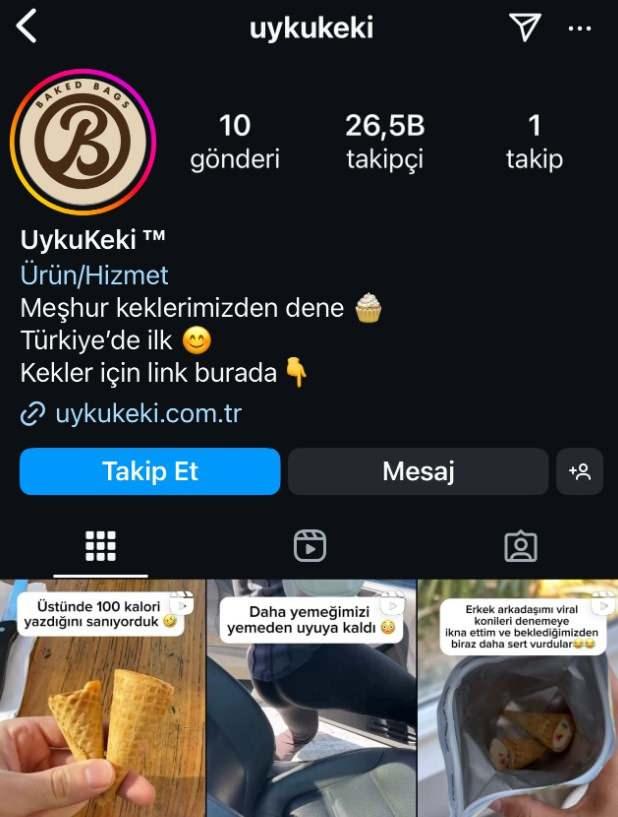Viewport: 618px width, 817px height.
Task: Show suggested accounts with the add-person icon
Action: point(580,471)
